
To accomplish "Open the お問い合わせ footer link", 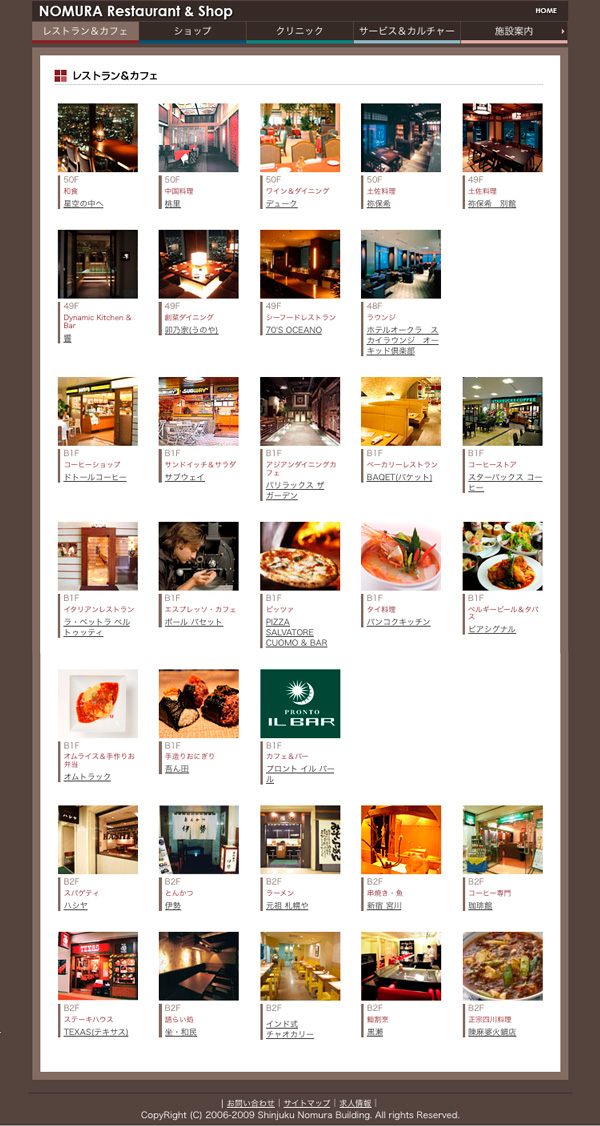I will point(250,1103).
